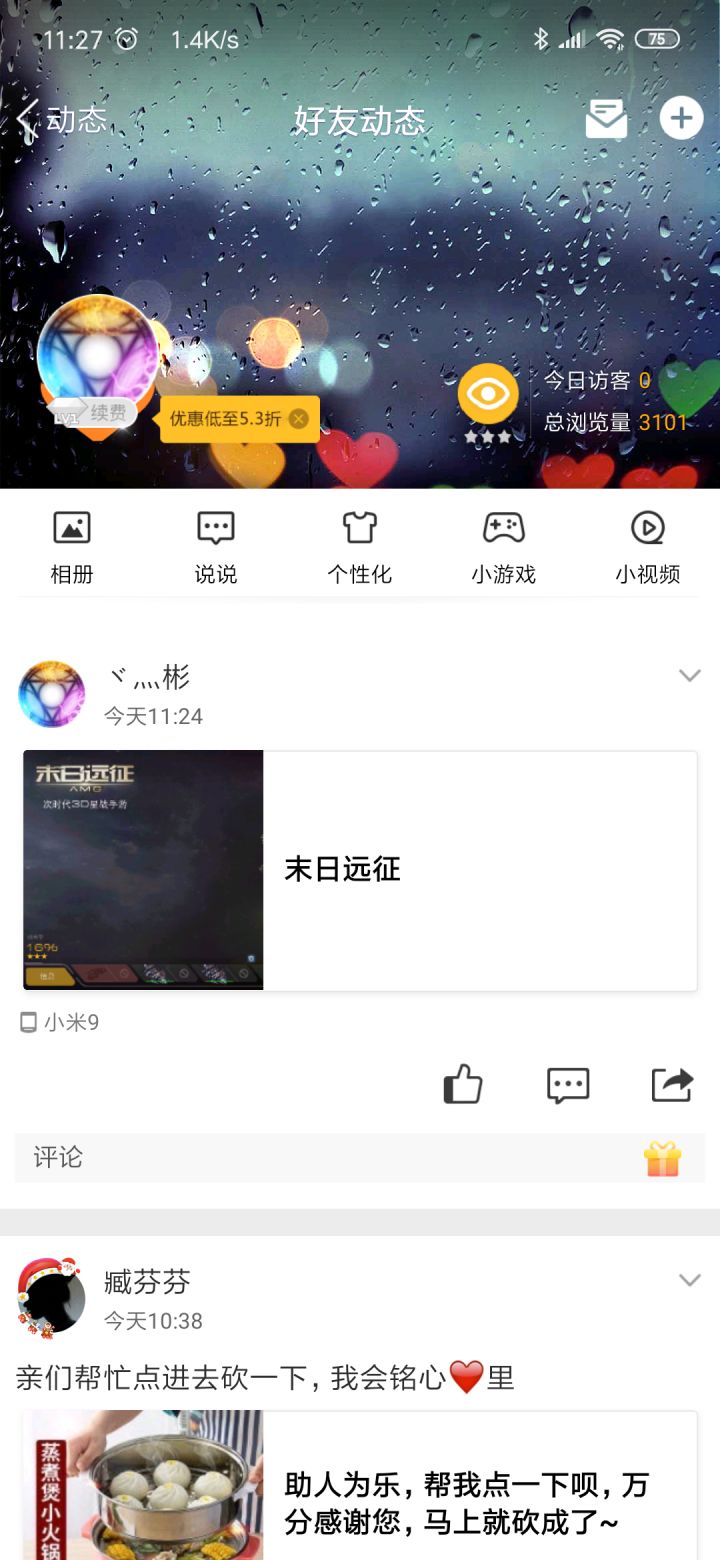This screenshot has width=720, height=1560.
Task: Like 彬's 末日远征 post
Action: coord(463,1085)
